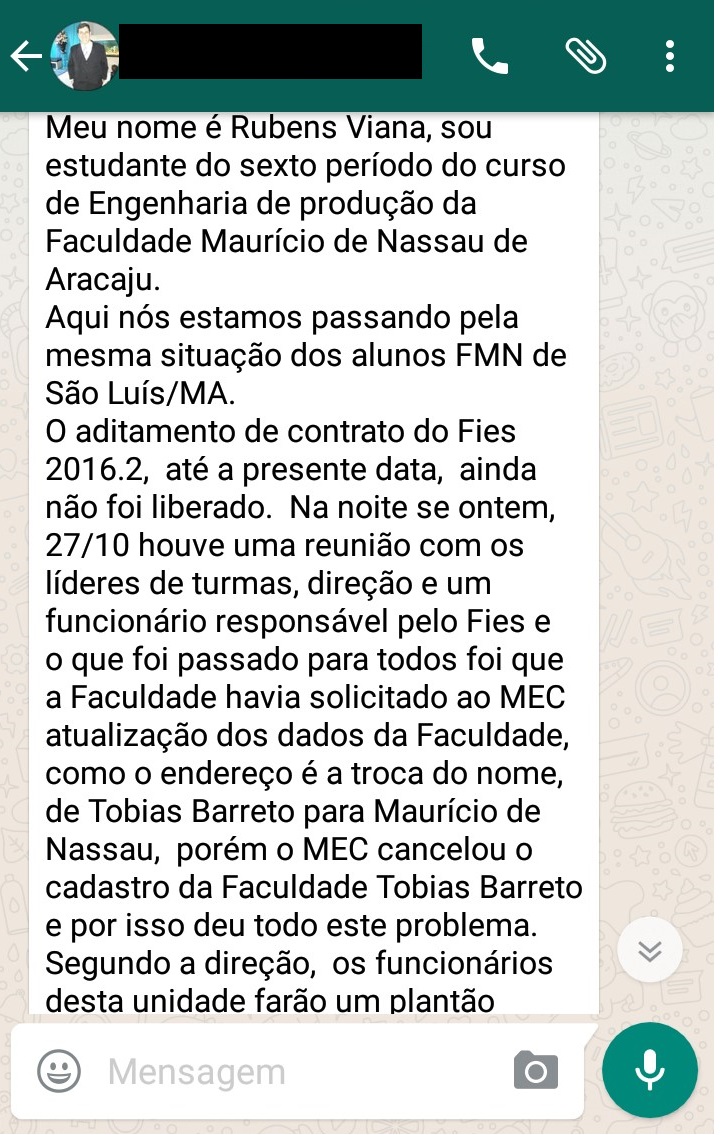Open the overflow menu
The height and width of the screenshot is (1135, 725).
[x=670, y=56]
